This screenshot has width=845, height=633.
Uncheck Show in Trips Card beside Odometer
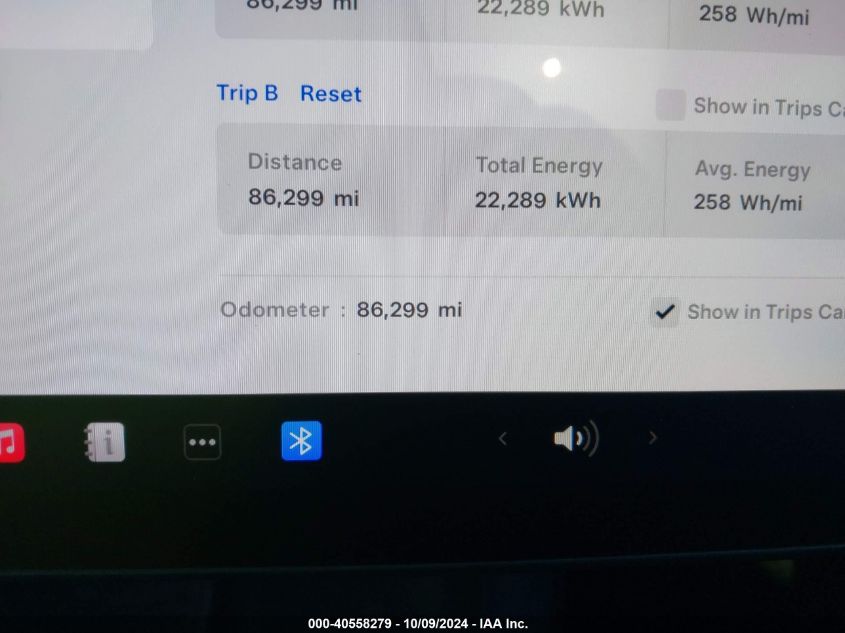664,312
